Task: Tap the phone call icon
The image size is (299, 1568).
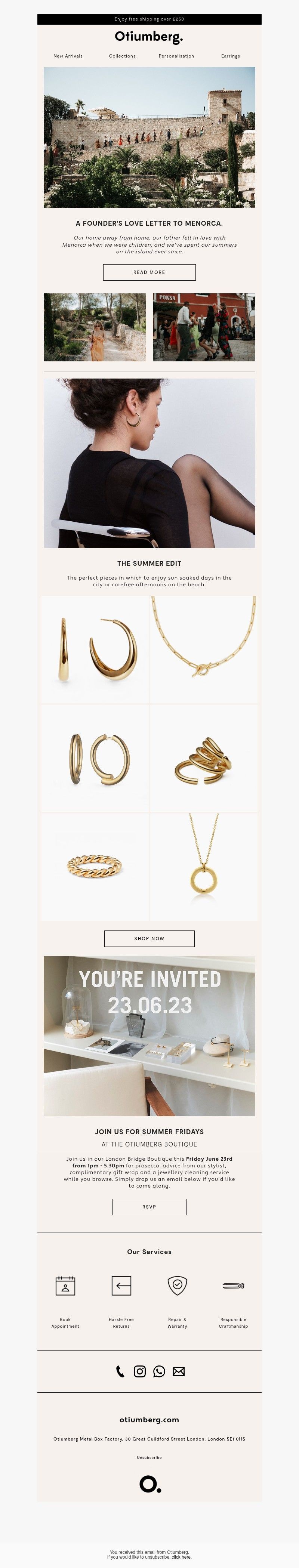Action: (120, 1371)
